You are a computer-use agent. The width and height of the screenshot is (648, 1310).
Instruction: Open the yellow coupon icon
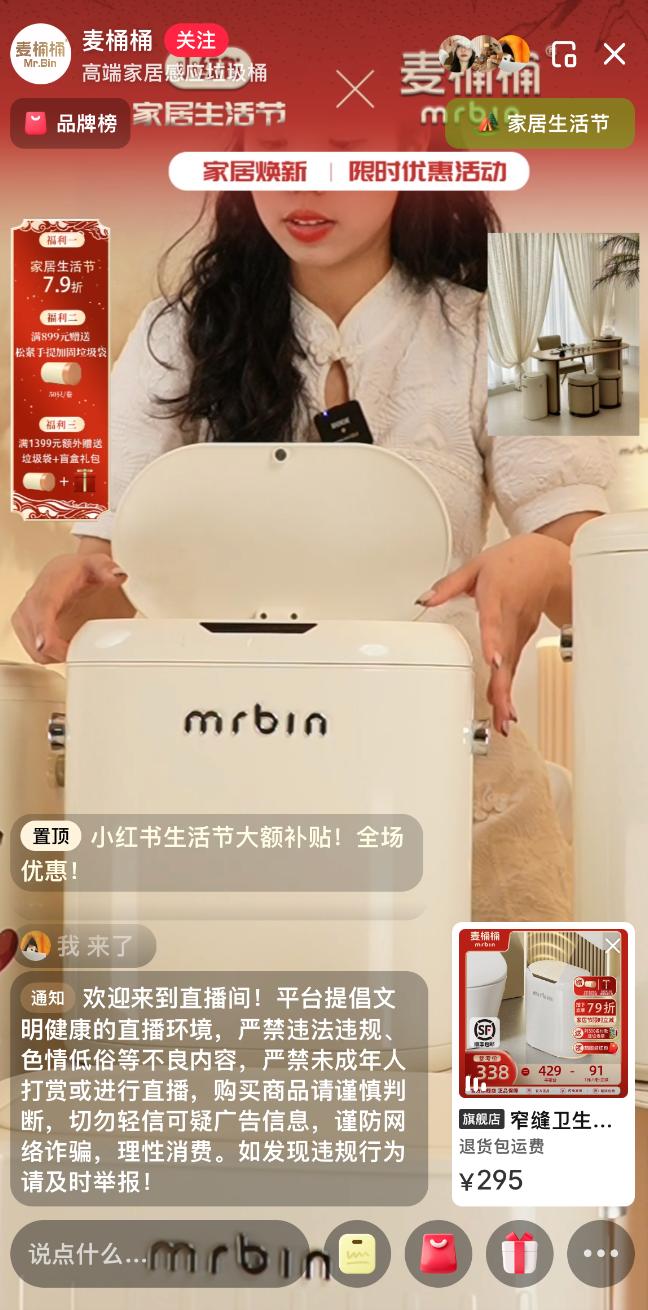point(357,1253)
